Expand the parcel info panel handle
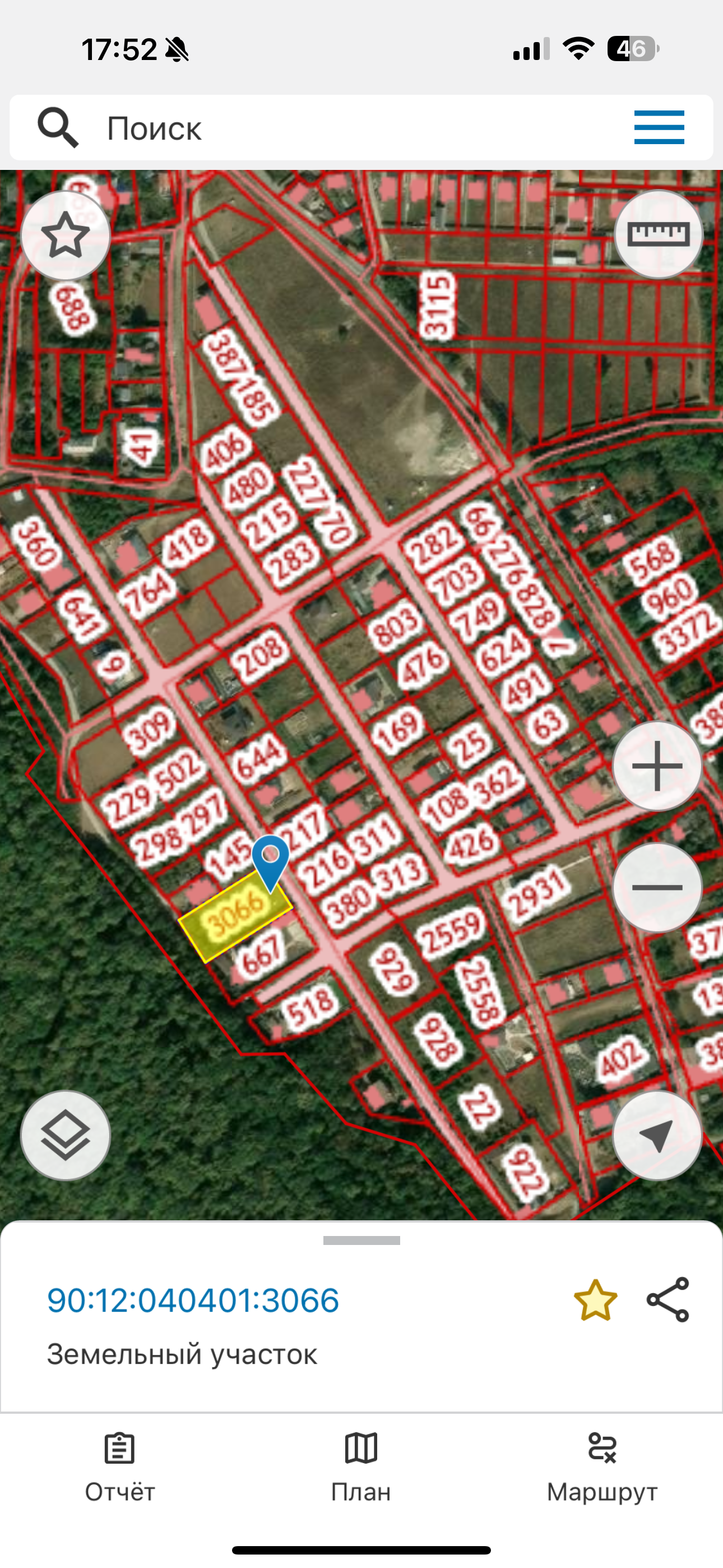Image resolution: width=723 pixels, height=1568 pixels. pyautogui.click(x=361, y=1240)
